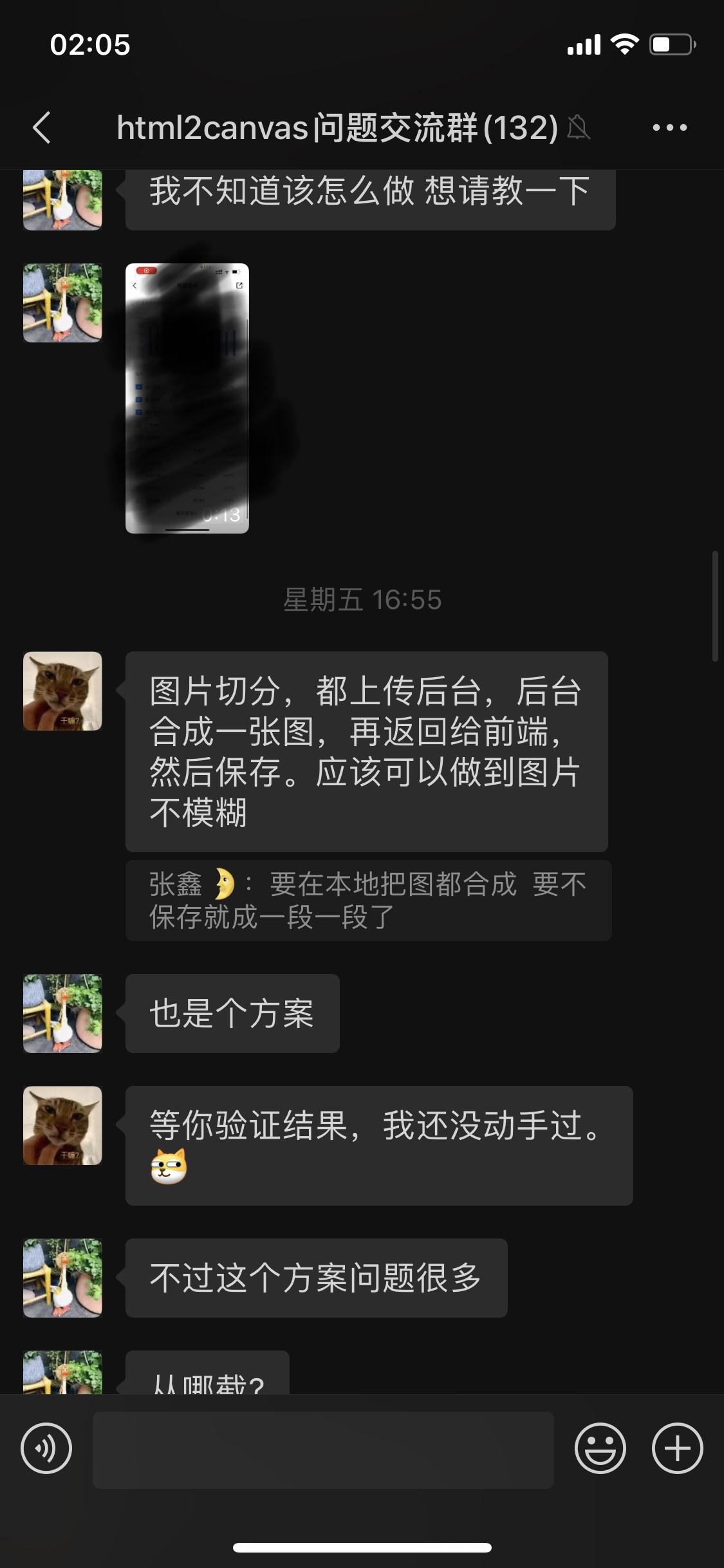The height and width of the screenshot is (1568, 724).
Task: Open the group chat details menu
Action: [x=669, y=127]
